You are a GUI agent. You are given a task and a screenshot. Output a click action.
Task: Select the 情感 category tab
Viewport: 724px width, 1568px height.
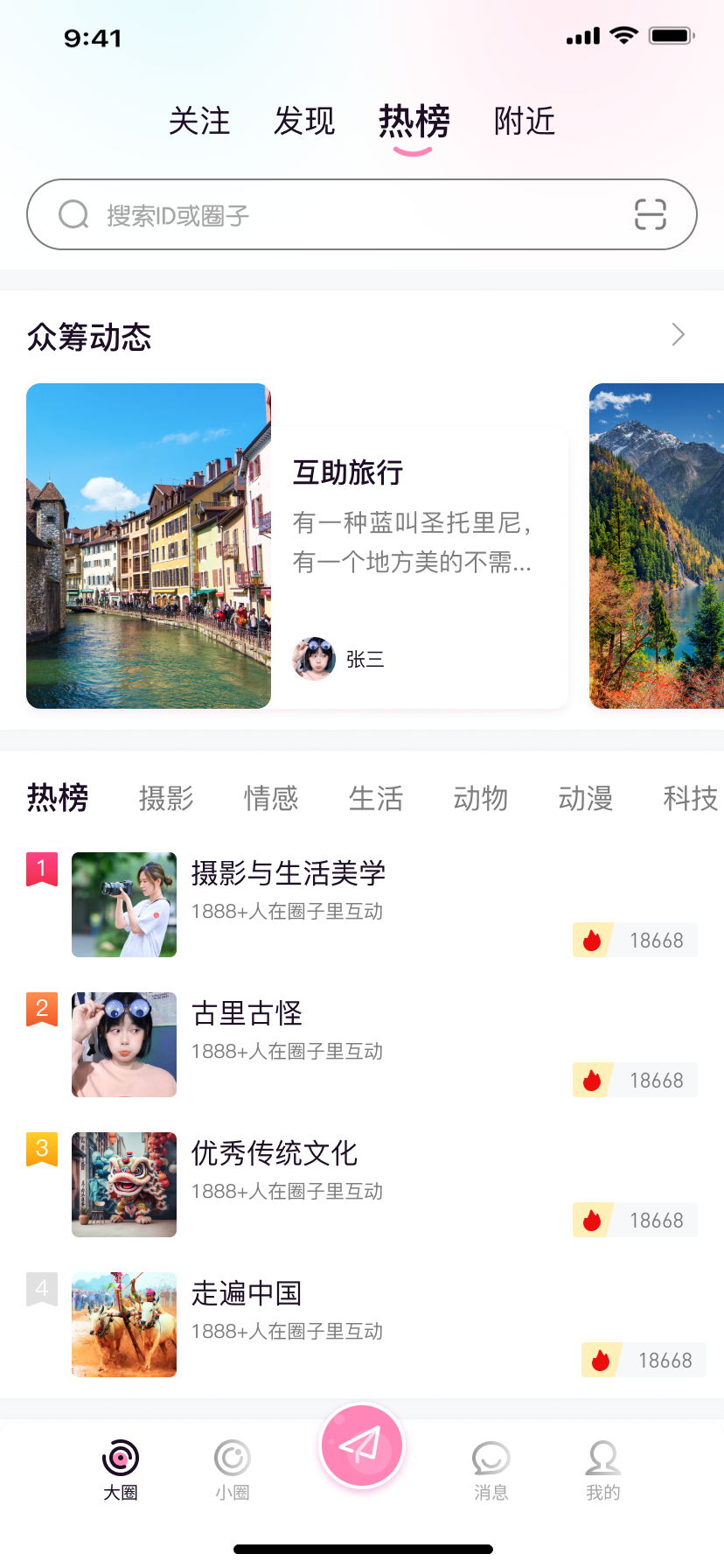point(271,798)
